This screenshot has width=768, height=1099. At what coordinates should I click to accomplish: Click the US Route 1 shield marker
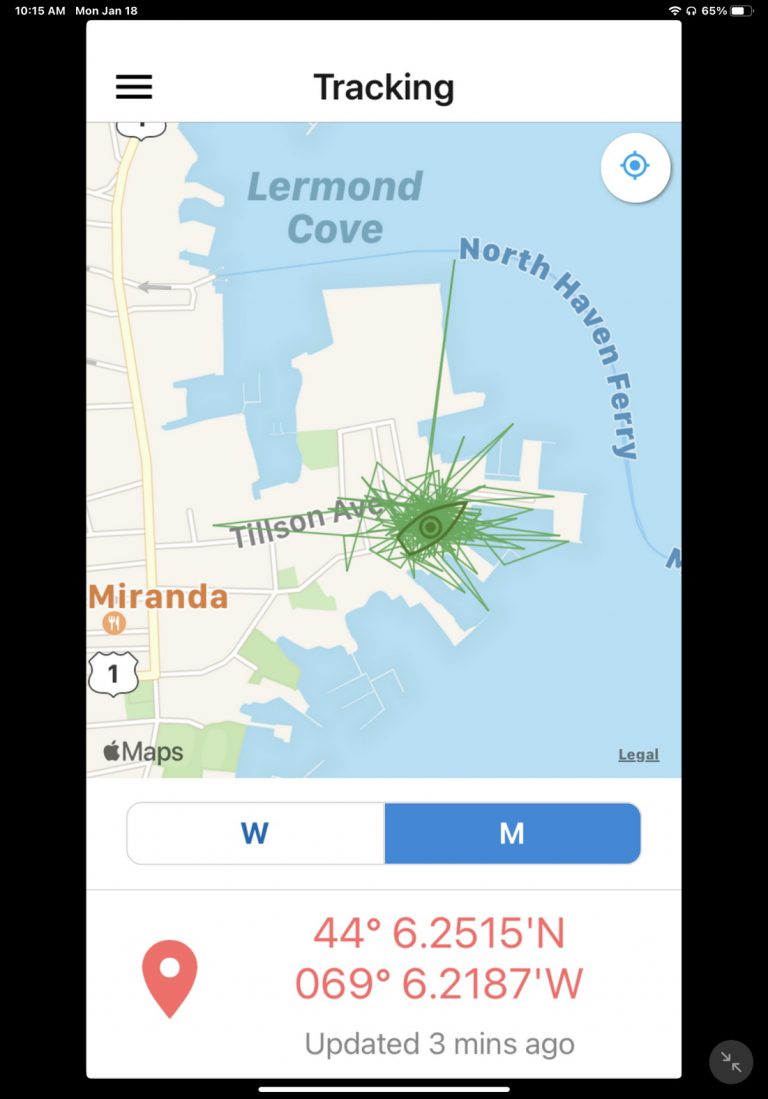point(112,673)
